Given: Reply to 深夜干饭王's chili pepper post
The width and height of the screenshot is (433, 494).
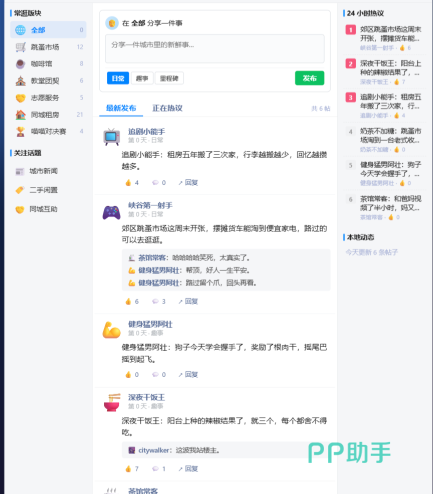Looking at the screenshot, I should (x=188, y=469).
